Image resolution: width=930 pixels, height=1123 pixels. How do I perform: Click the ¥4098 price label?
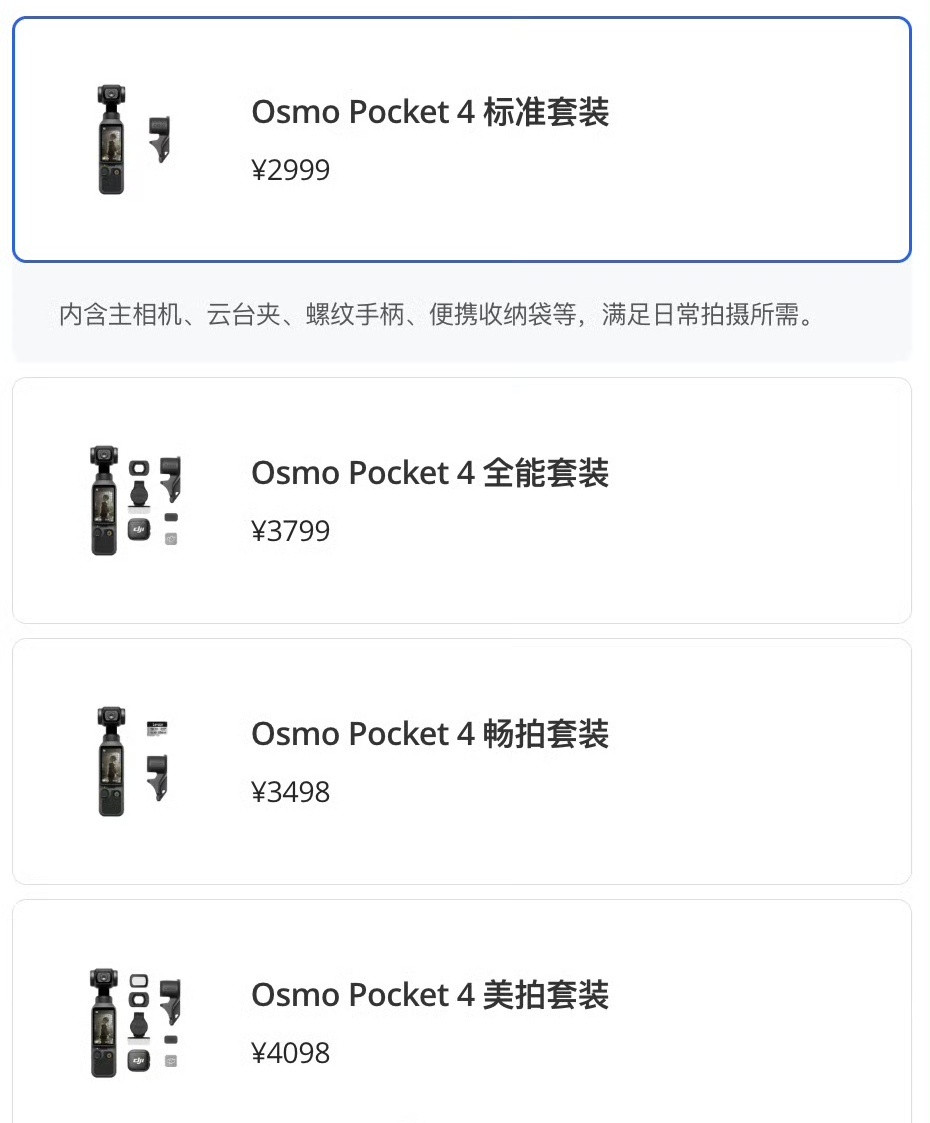[x=291, y=1053]
